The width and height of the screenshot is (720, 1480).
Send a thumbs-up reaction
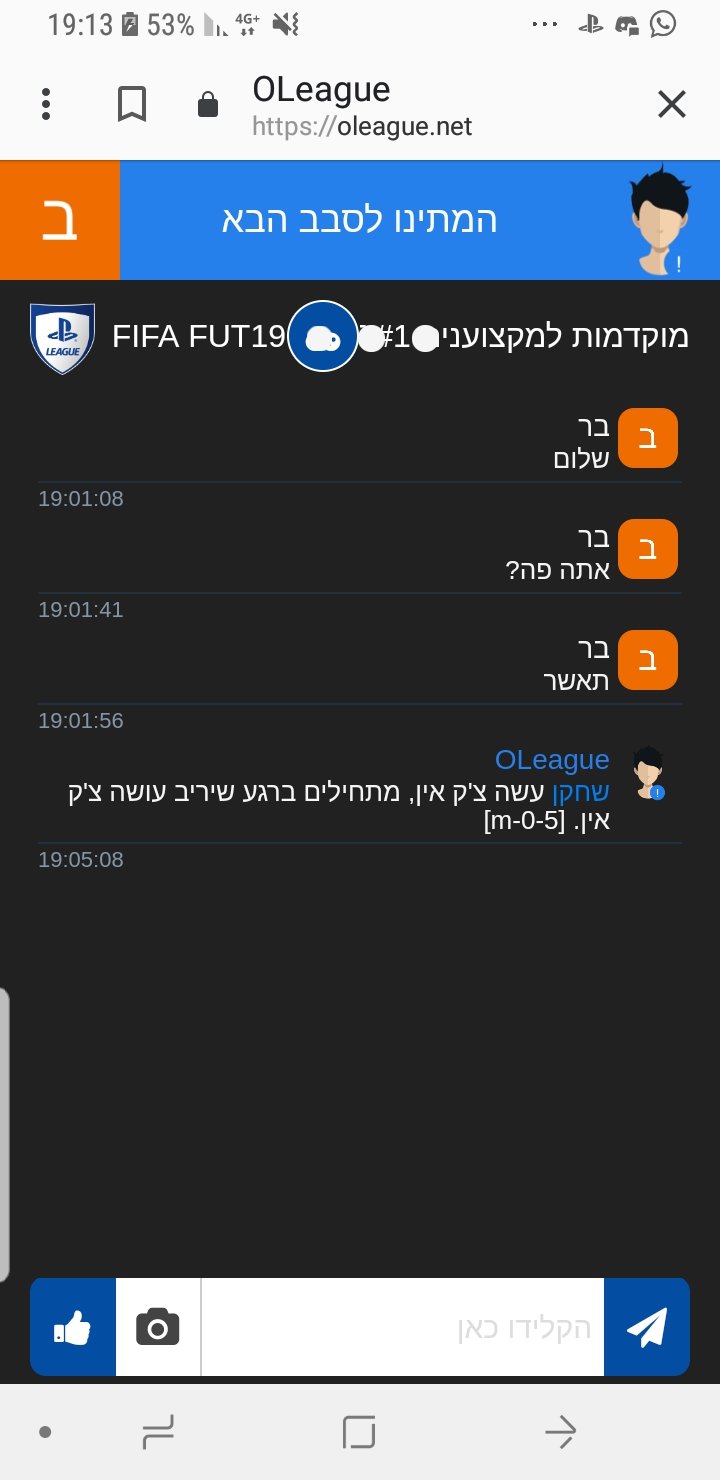coord(73,1327)
